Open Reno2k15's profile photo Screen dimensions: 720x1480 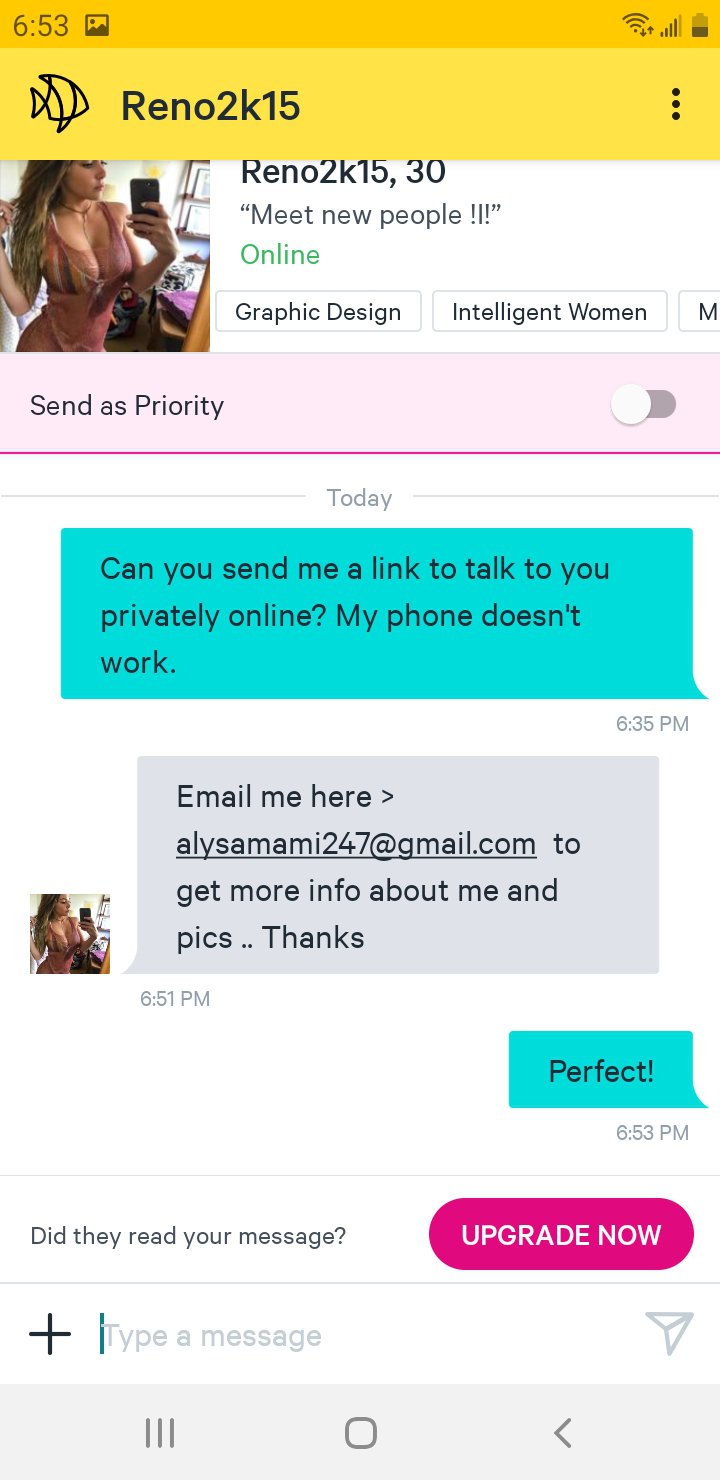(104, 256)
